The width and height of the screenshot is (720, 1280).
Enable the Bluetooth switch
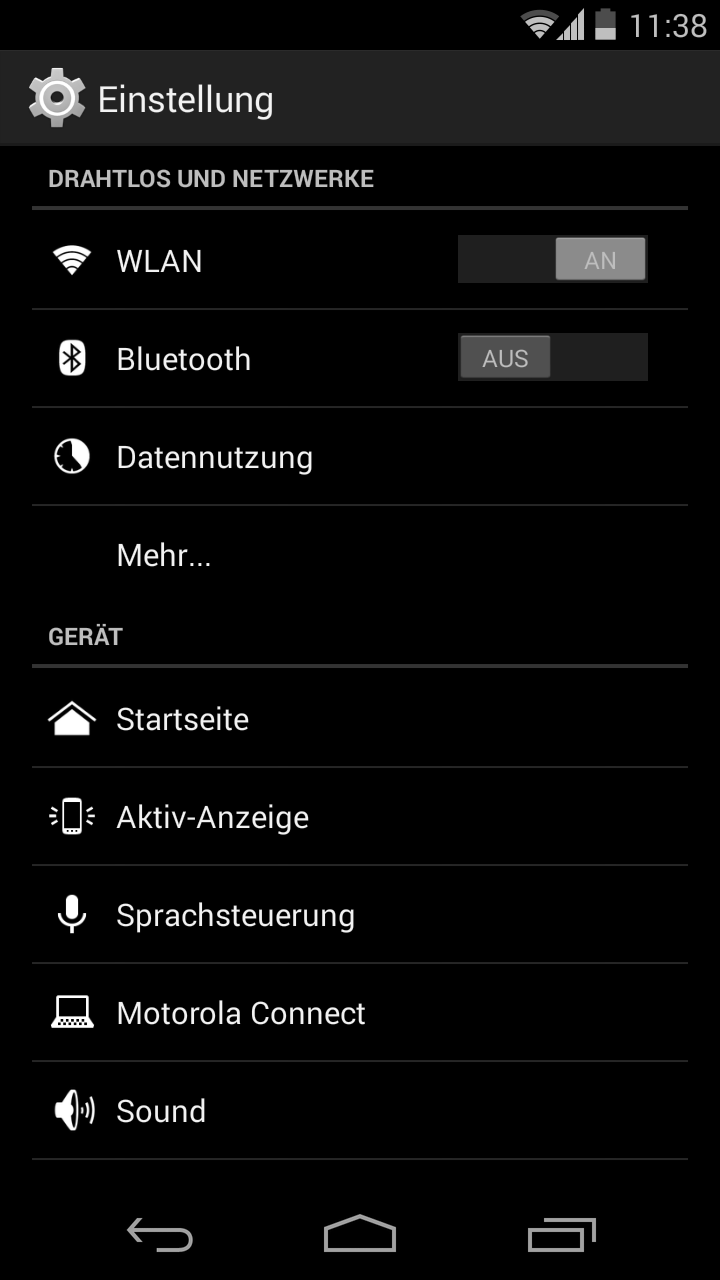point(552,358)
